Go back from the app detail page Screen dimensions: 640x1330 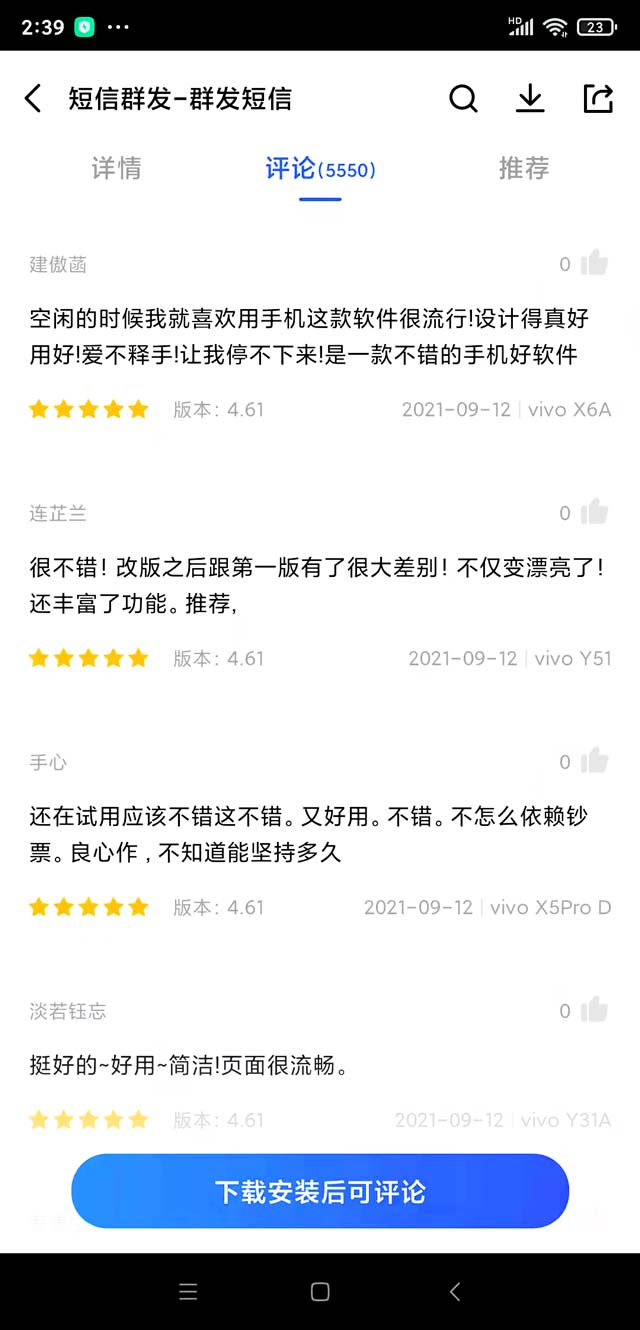(33, 98)
